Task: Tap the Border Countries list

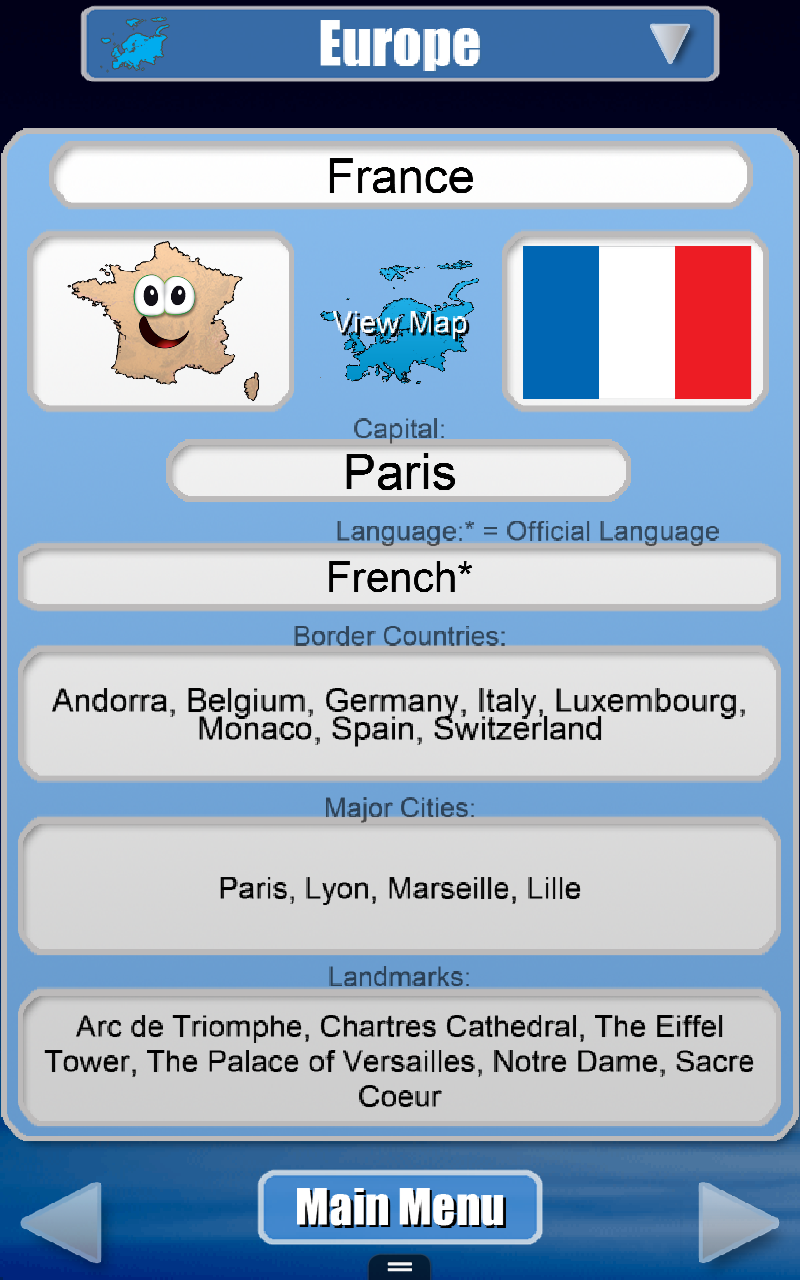Action: 399,712
